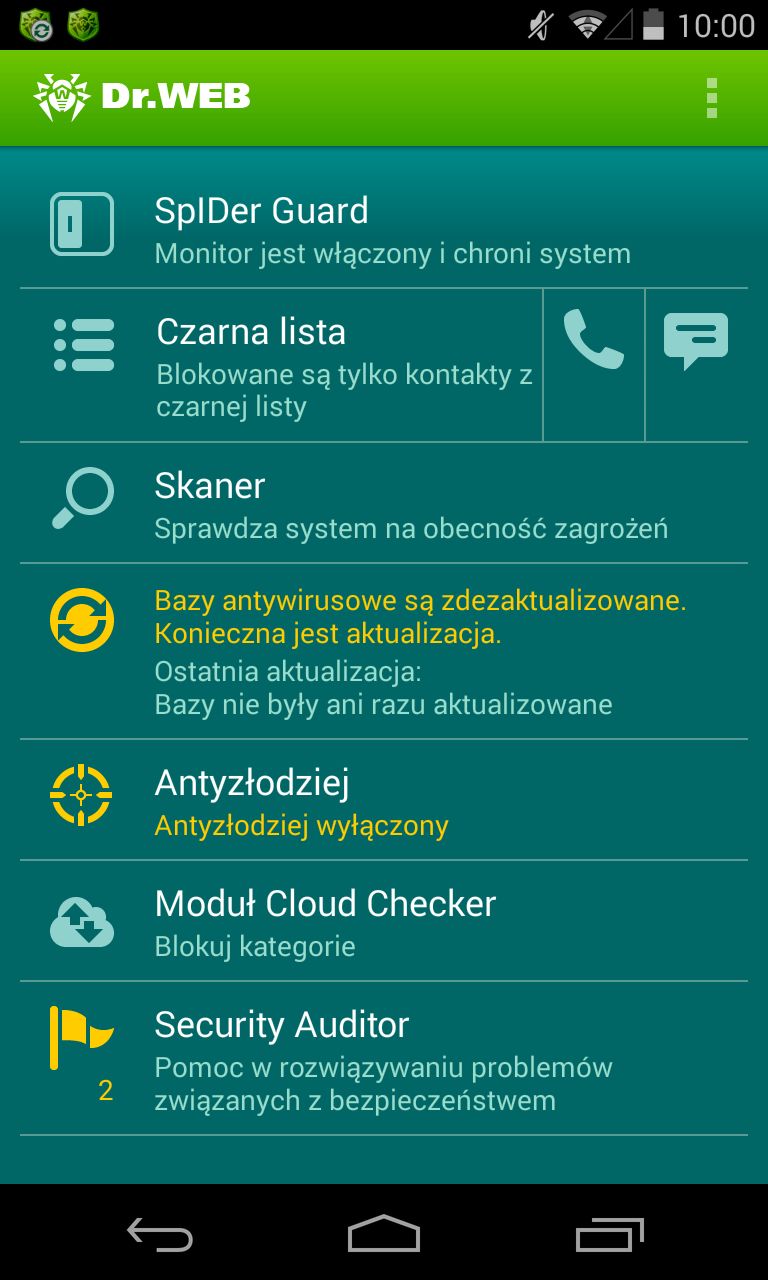The image size is (768, 1280).
Task: Tap the phone calls blacklist icon
Action: coord(594,366)
